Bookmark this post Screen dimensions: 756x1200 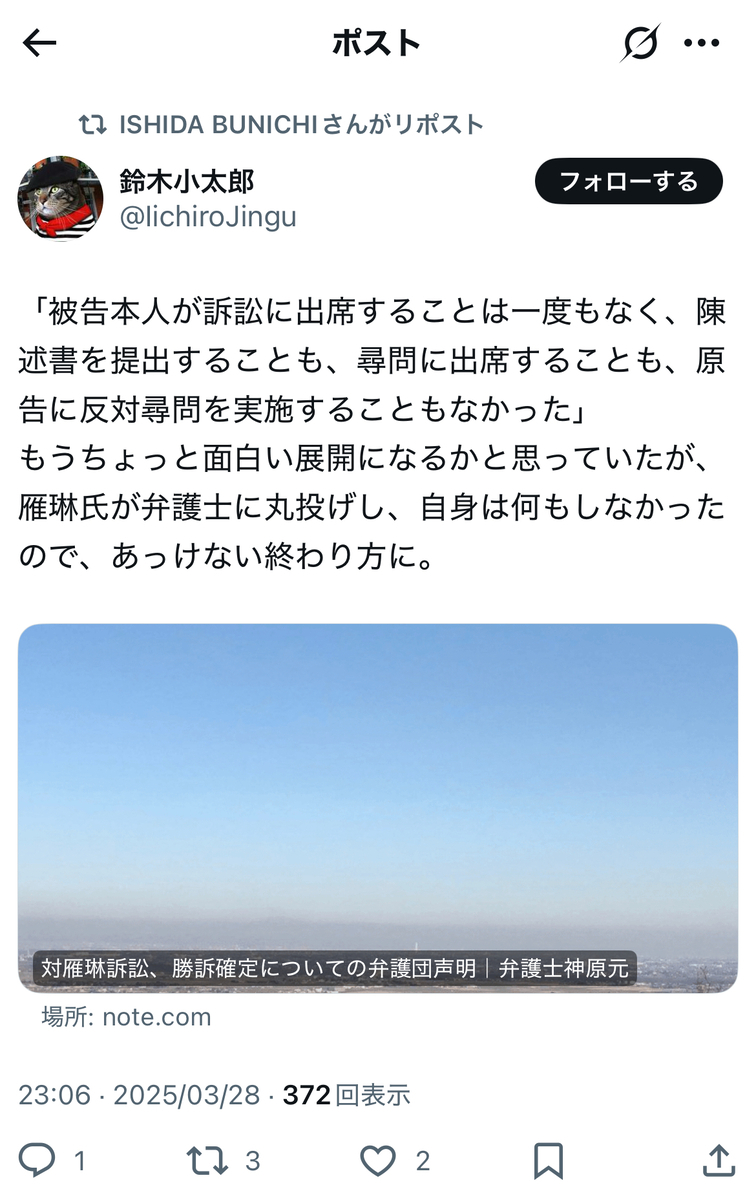click(x=548, y=1160)
